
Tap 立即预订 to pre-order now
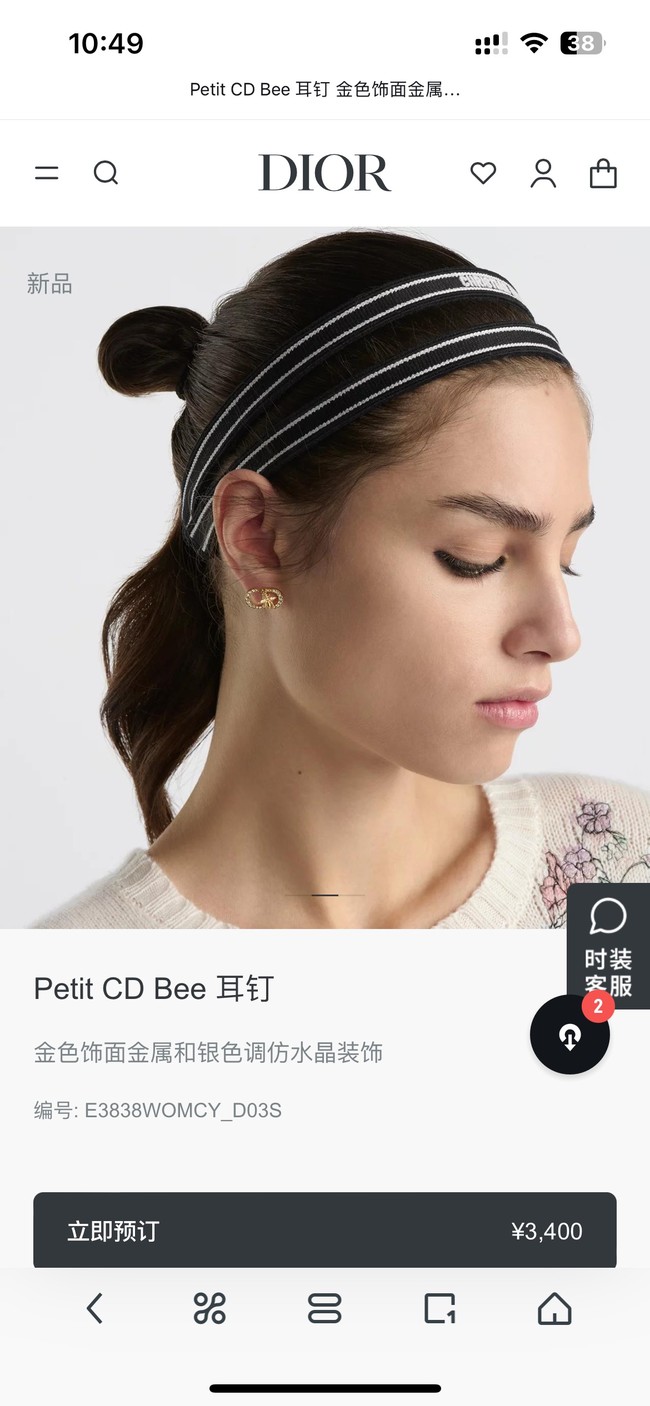click(325, 1230)
